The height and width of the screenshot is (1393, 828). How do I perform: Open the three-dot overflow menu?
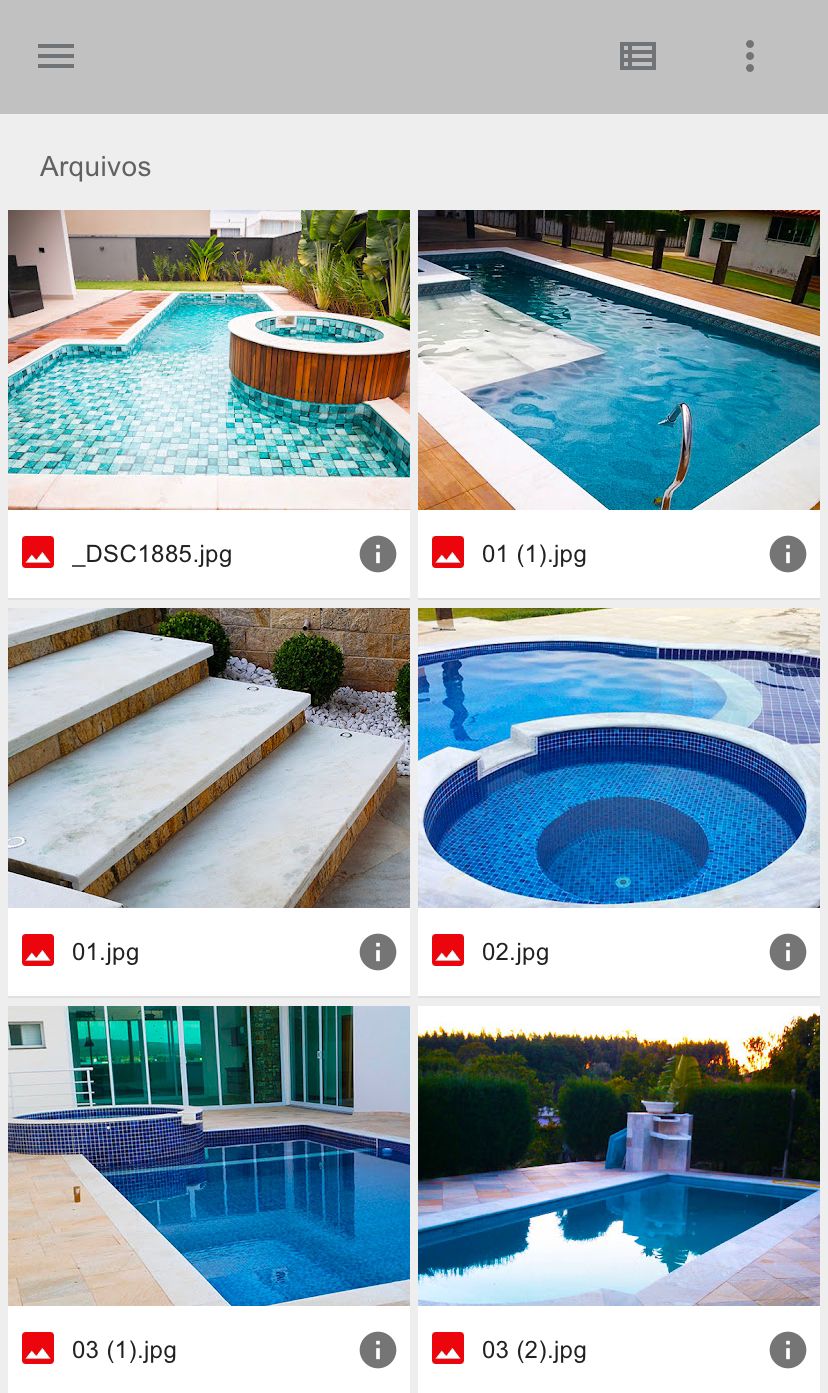click(749, 56)
